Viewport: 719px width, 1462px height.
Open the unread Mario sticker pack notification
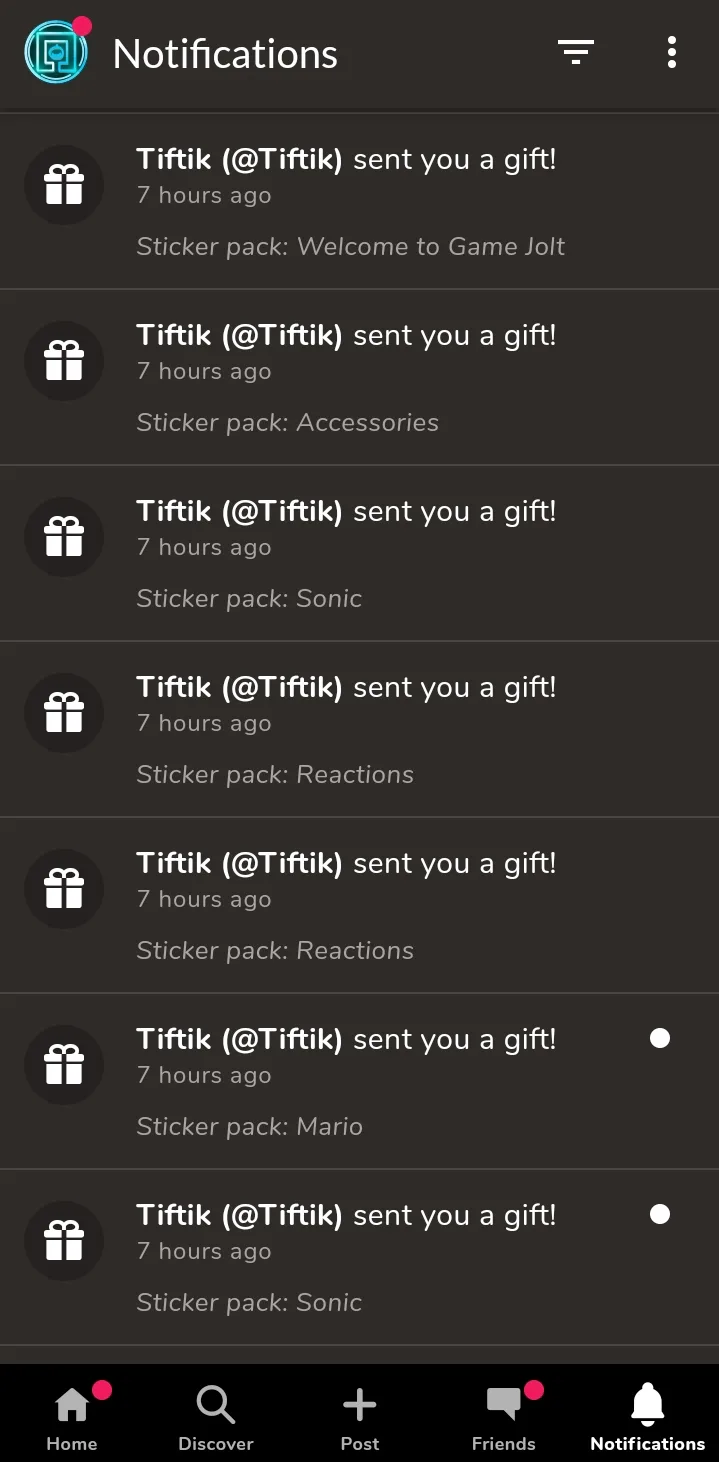coord(359,1082)
